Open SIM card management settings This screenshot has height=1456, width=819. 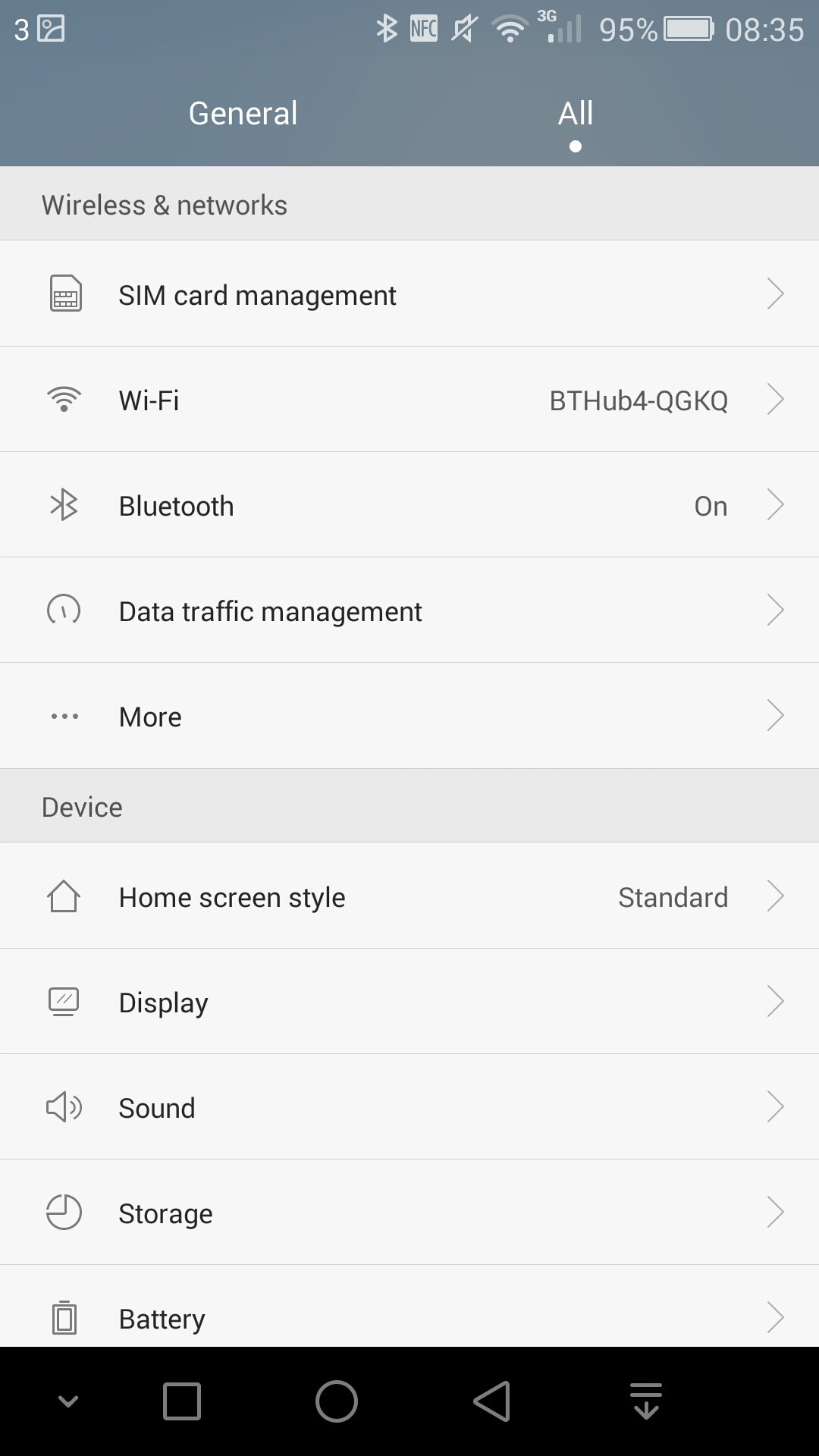[409, 294]
